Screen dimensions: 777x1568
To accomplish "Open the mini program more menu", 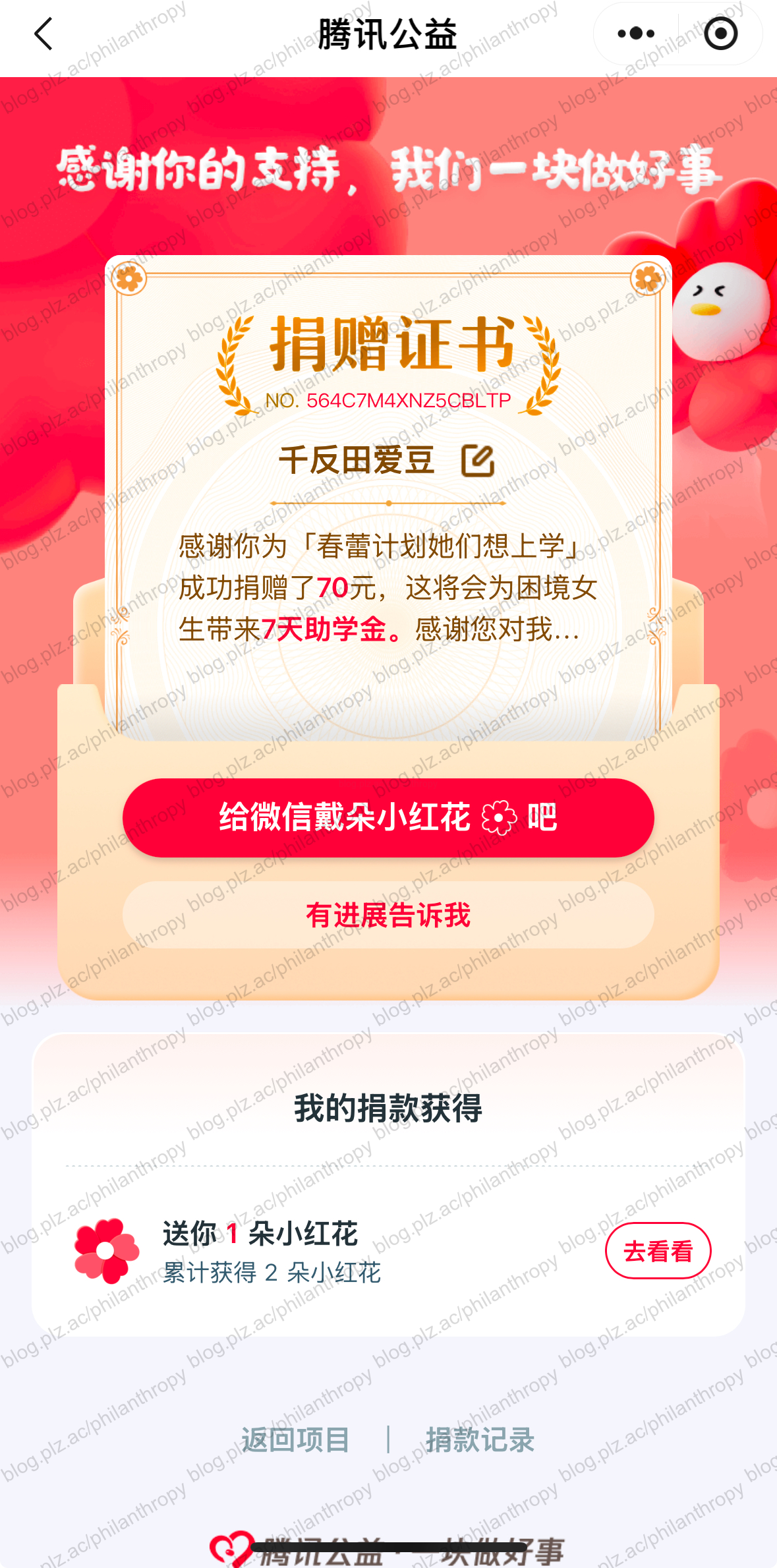I will point(635,34).
